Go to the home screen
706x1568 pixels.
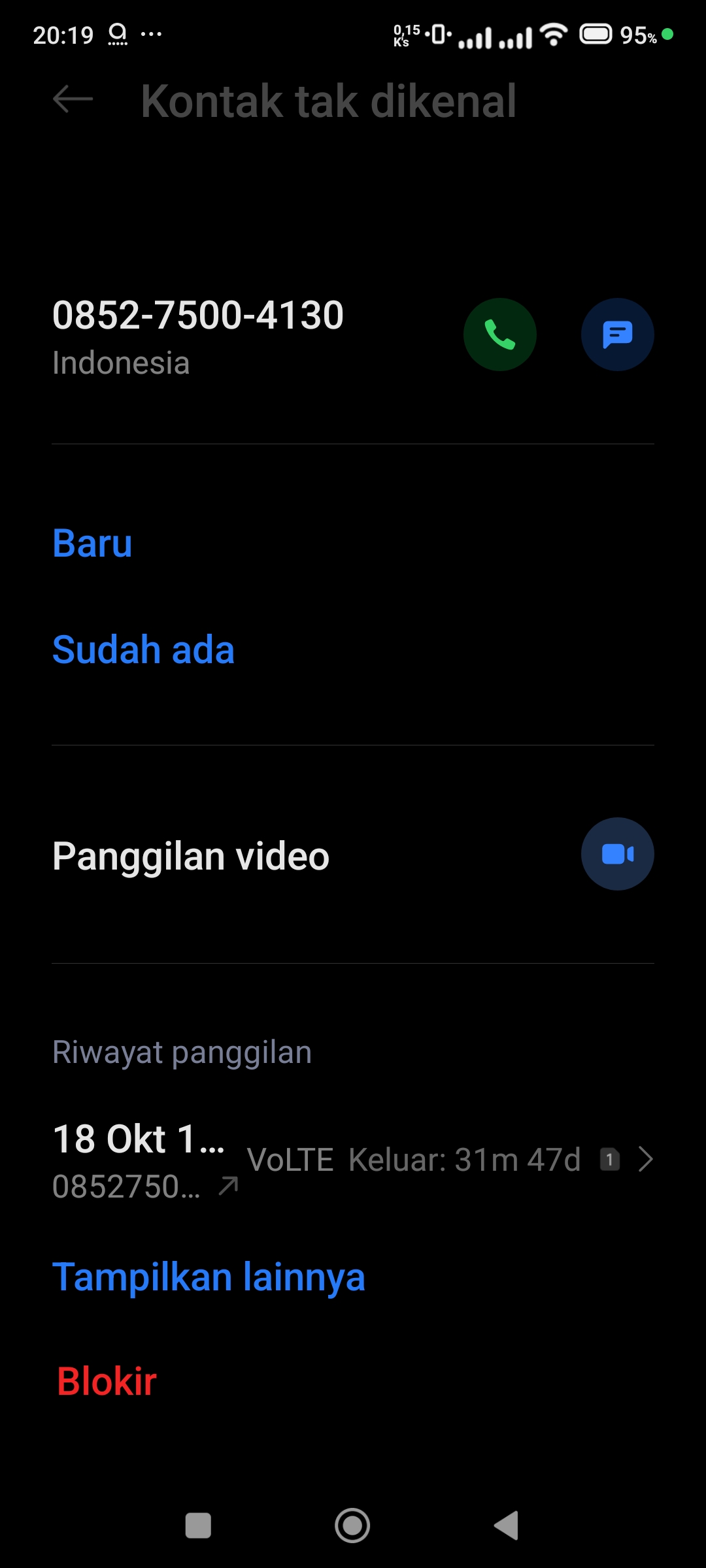click(x=352, y=1526)
